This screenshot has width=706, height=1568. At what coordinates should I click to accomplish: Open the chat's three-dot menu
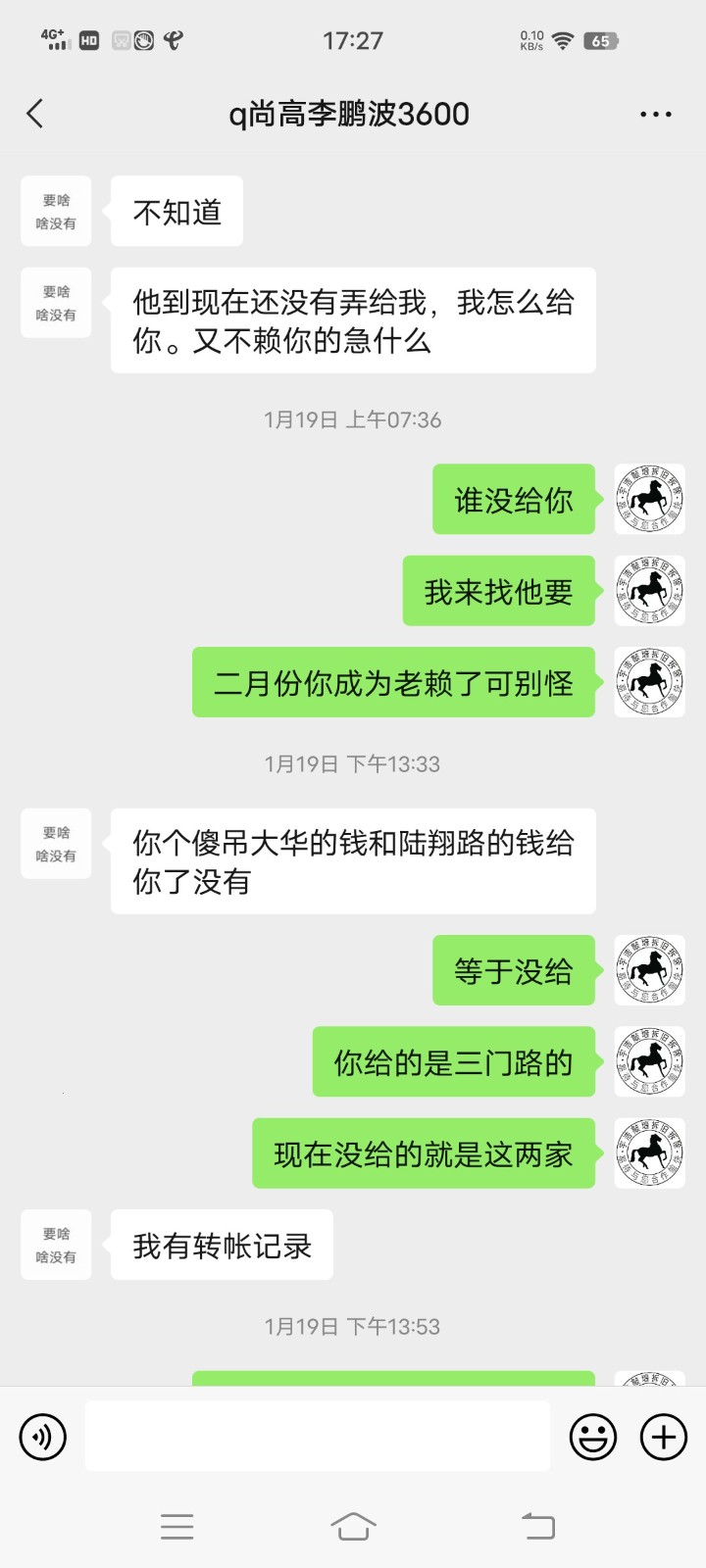point(655,115)
